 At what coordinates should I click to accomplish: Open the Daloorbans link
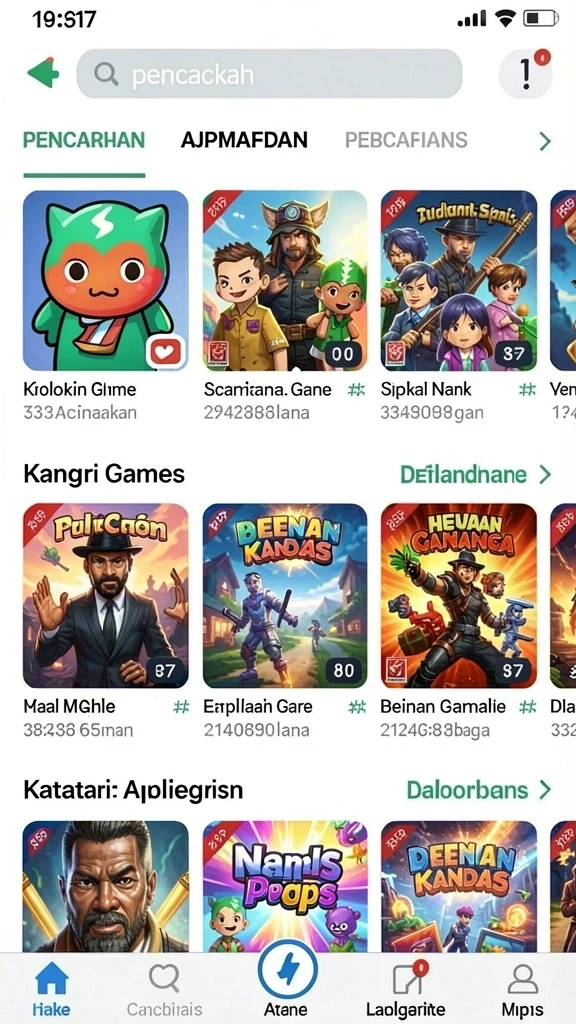click(x=479, y=790)
